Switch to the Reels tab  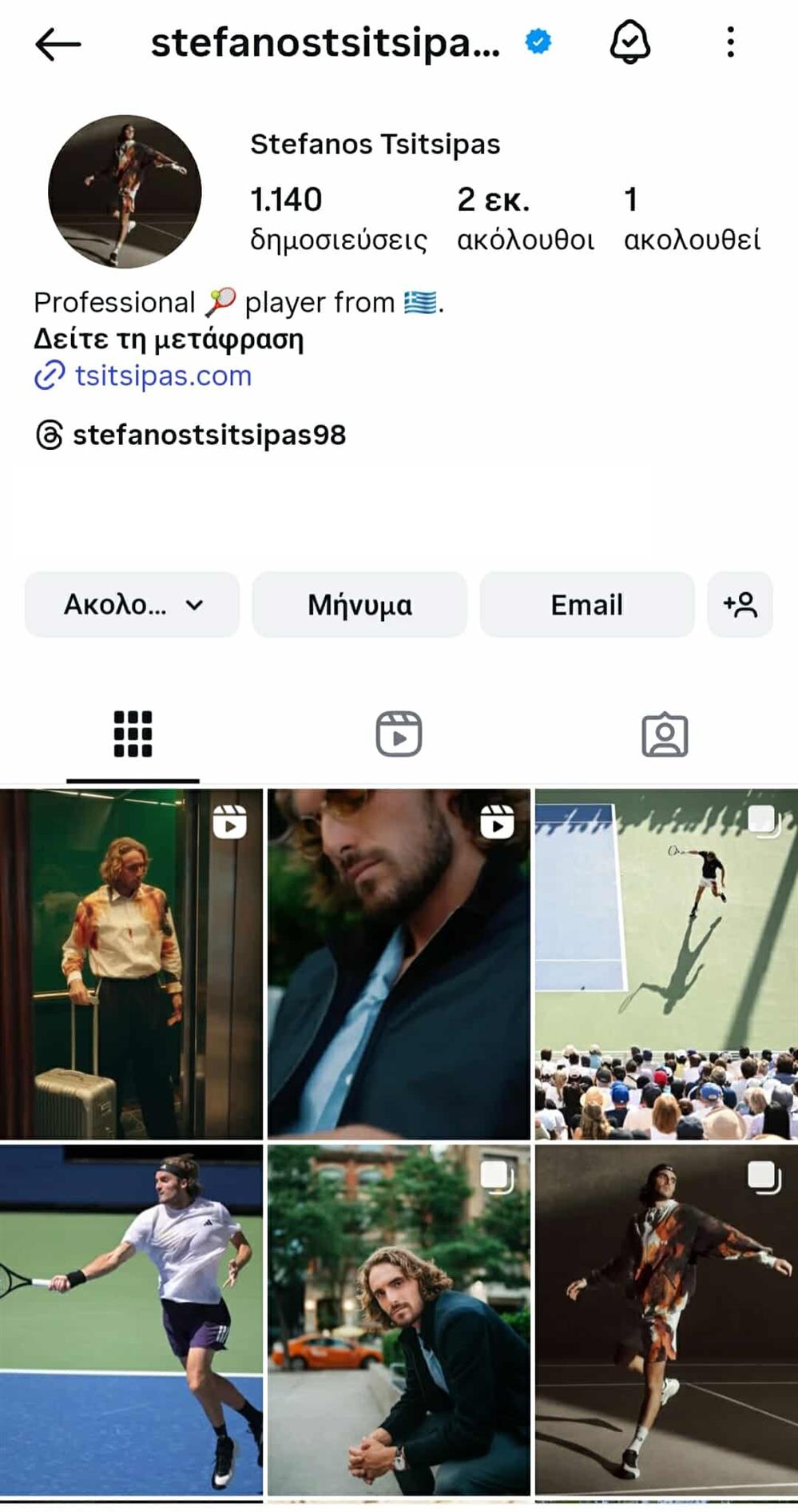pos(399,735)
